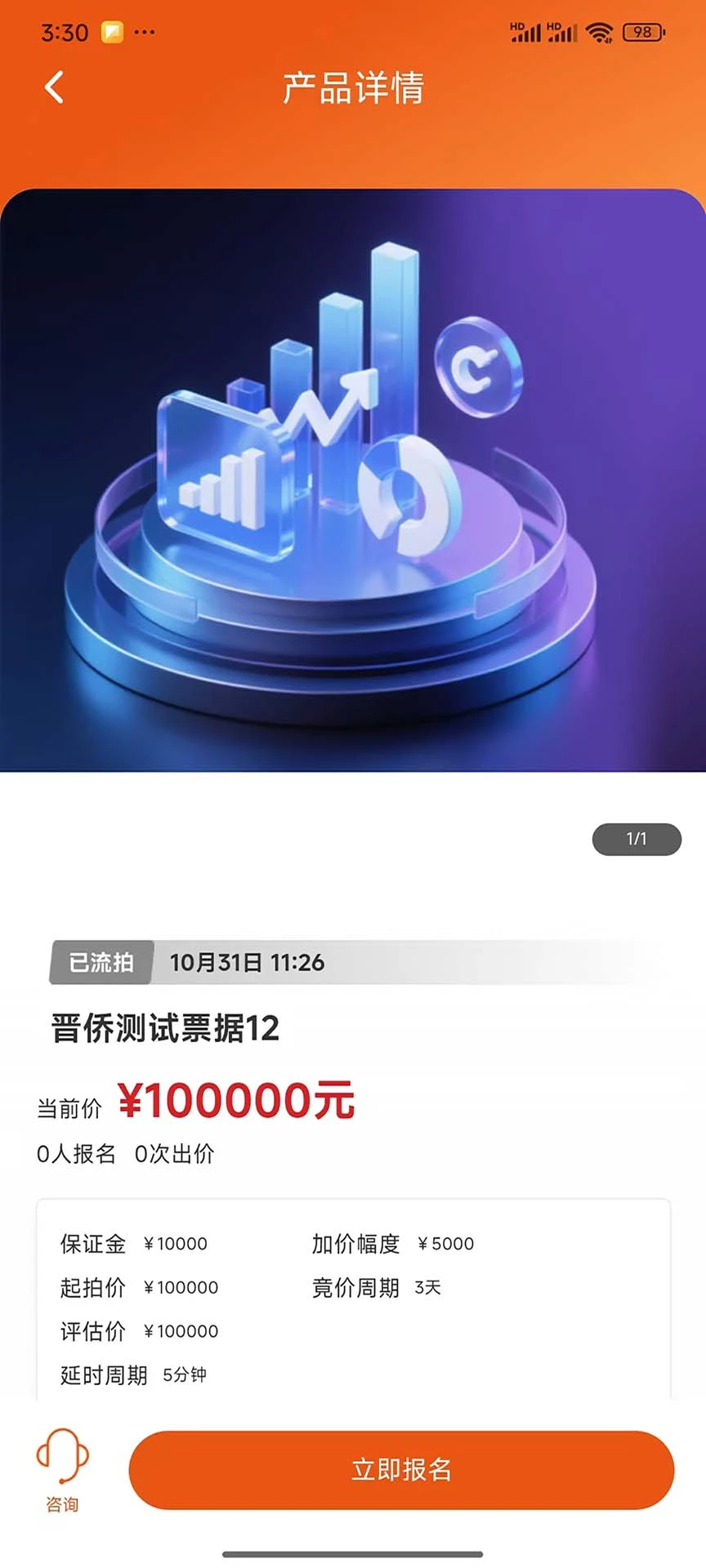The height and width of the screenshot is (1568, 706).
Task: Select the 产品详情 title bar
Action: pyautogui.click(x=353, y=88)
